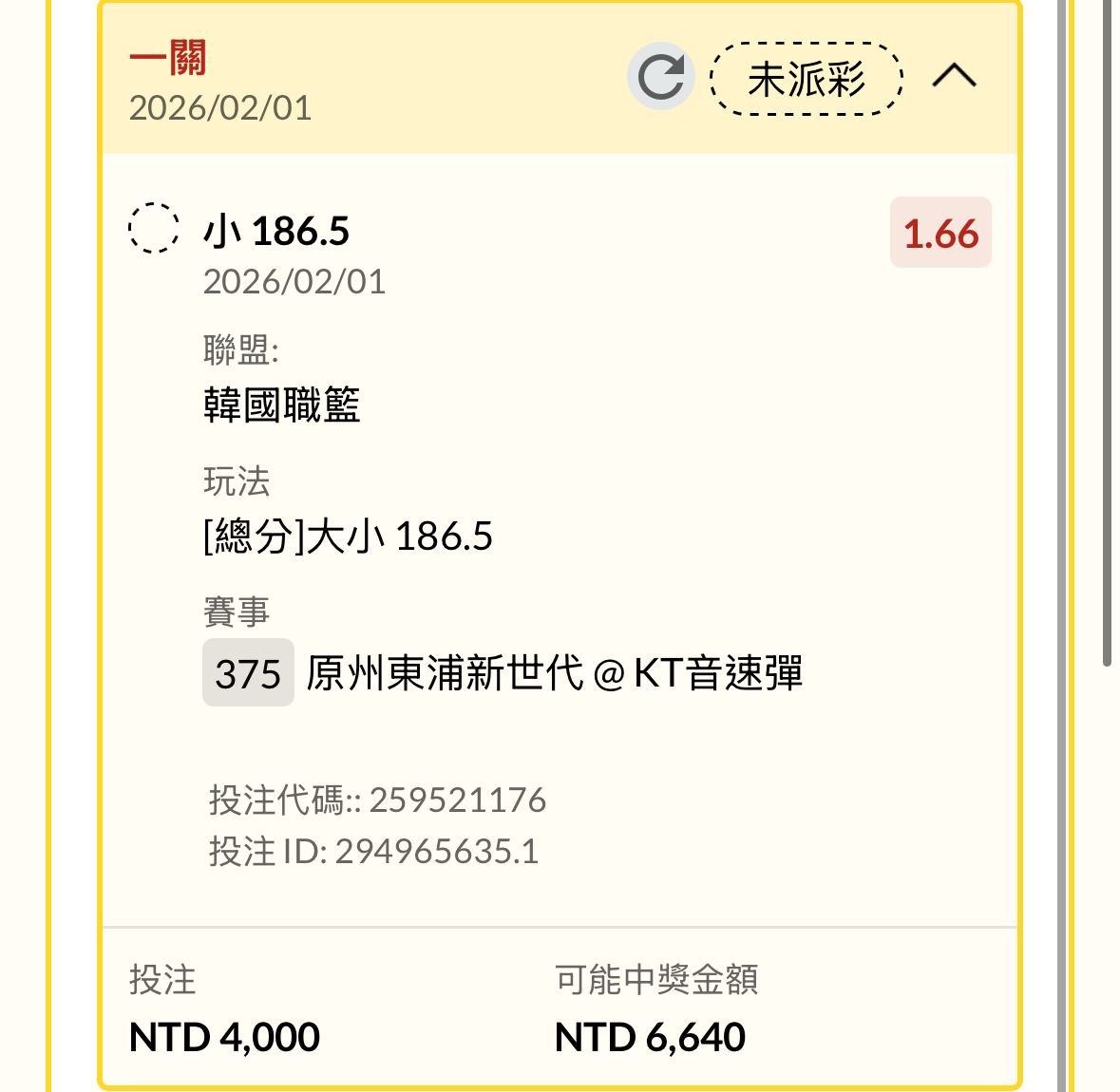The image size is (1120, 1092).
Task: Refresh the bet status
Action: click(660, 77)
